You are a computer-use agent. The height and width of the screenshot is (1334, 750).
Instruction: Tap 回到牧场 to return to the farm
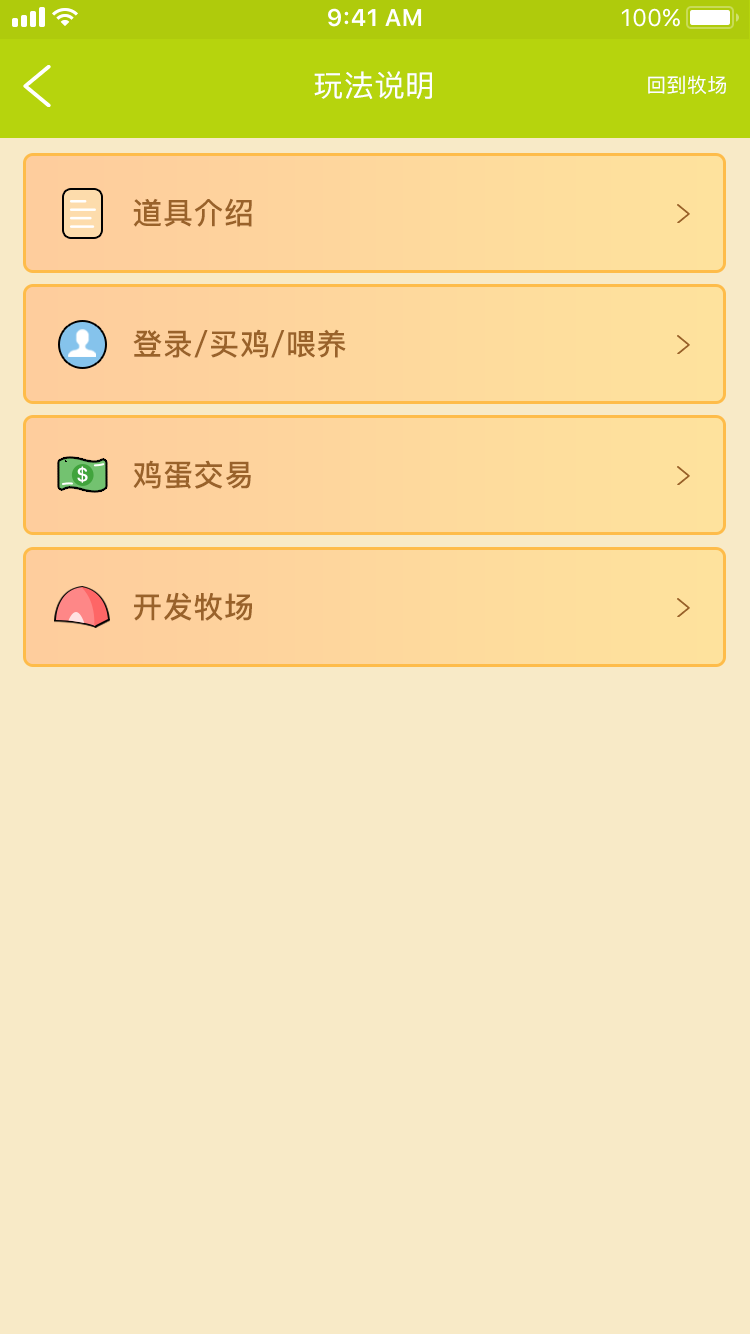pos(687,86)
